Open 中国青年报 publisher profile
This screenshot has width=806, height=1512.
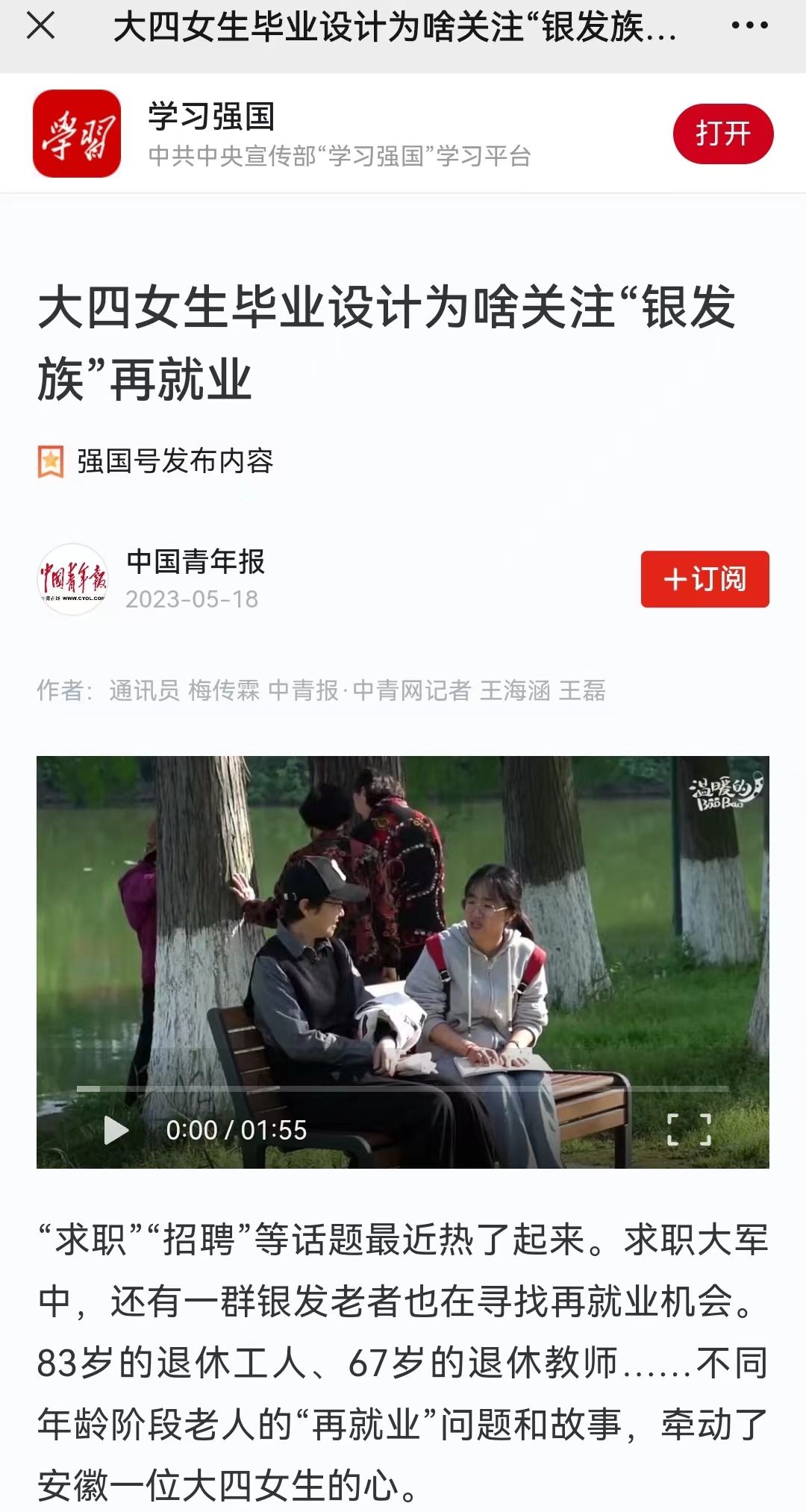(x=73, y=579)
